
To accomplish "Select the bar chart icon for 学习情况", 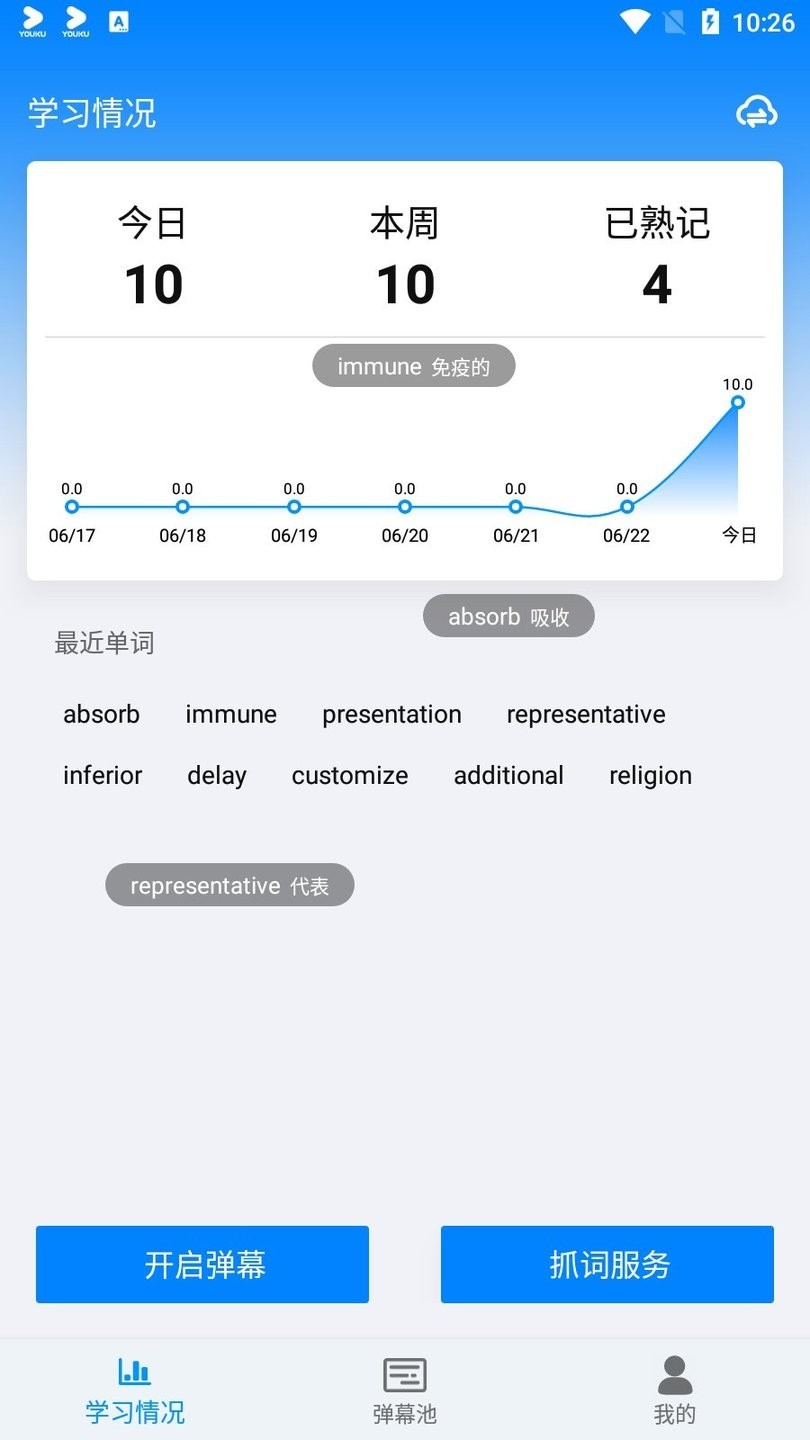I will pos(134,1373).
